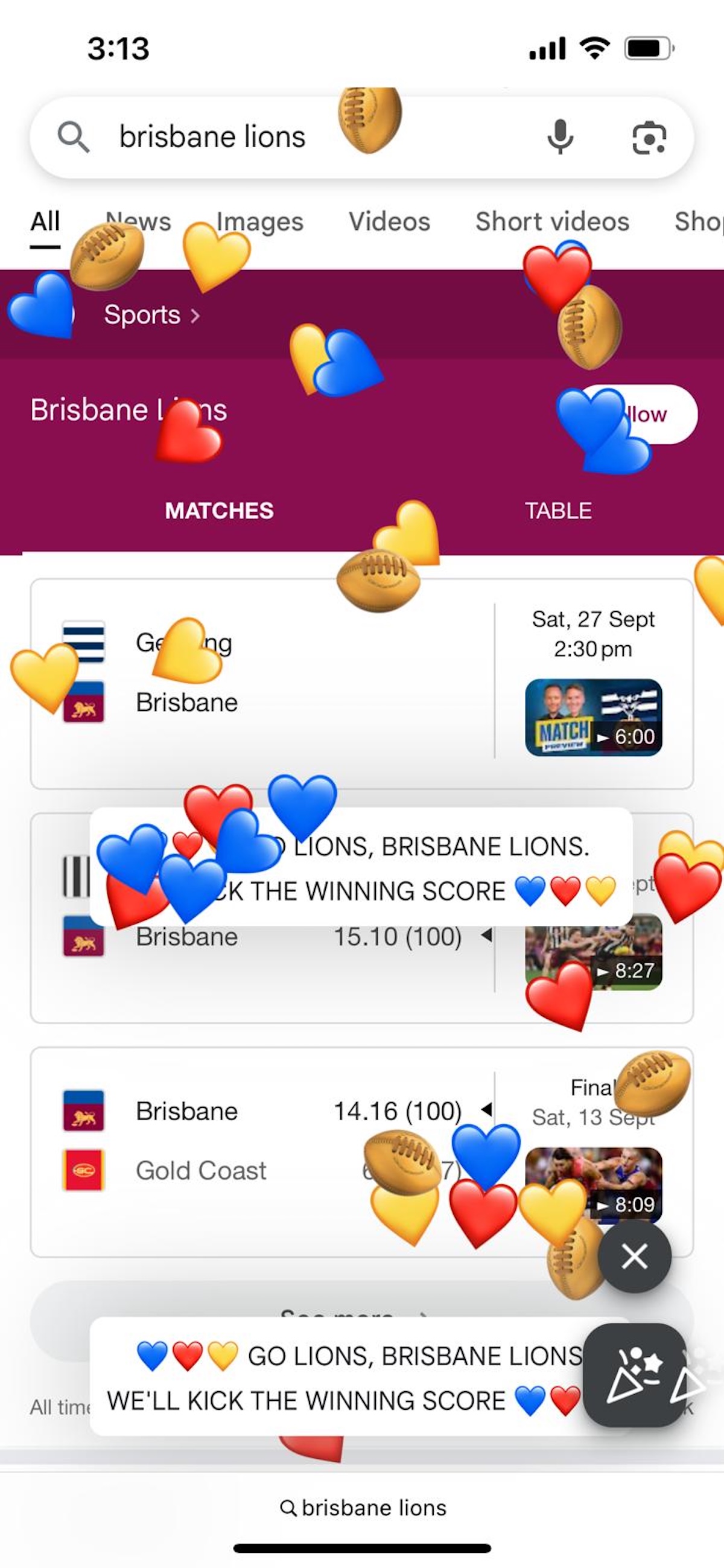Image resolution: width=724 pixels, height=1568 pixels.
Task: Open Google Lens camera search
Action: (x=649, y=138)
